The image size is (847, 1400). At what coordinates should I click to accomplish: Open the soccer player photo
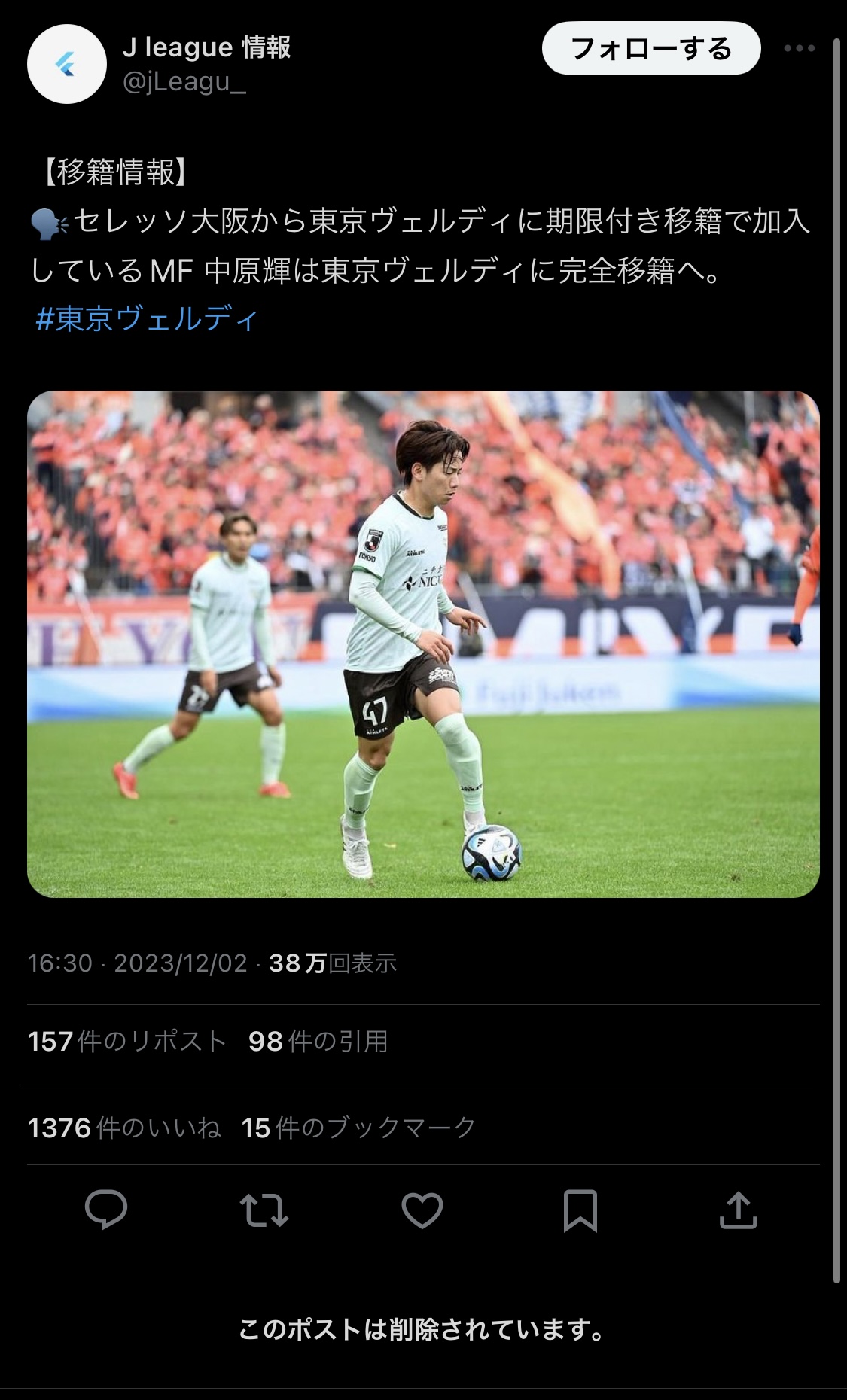[x=423, y=644]
